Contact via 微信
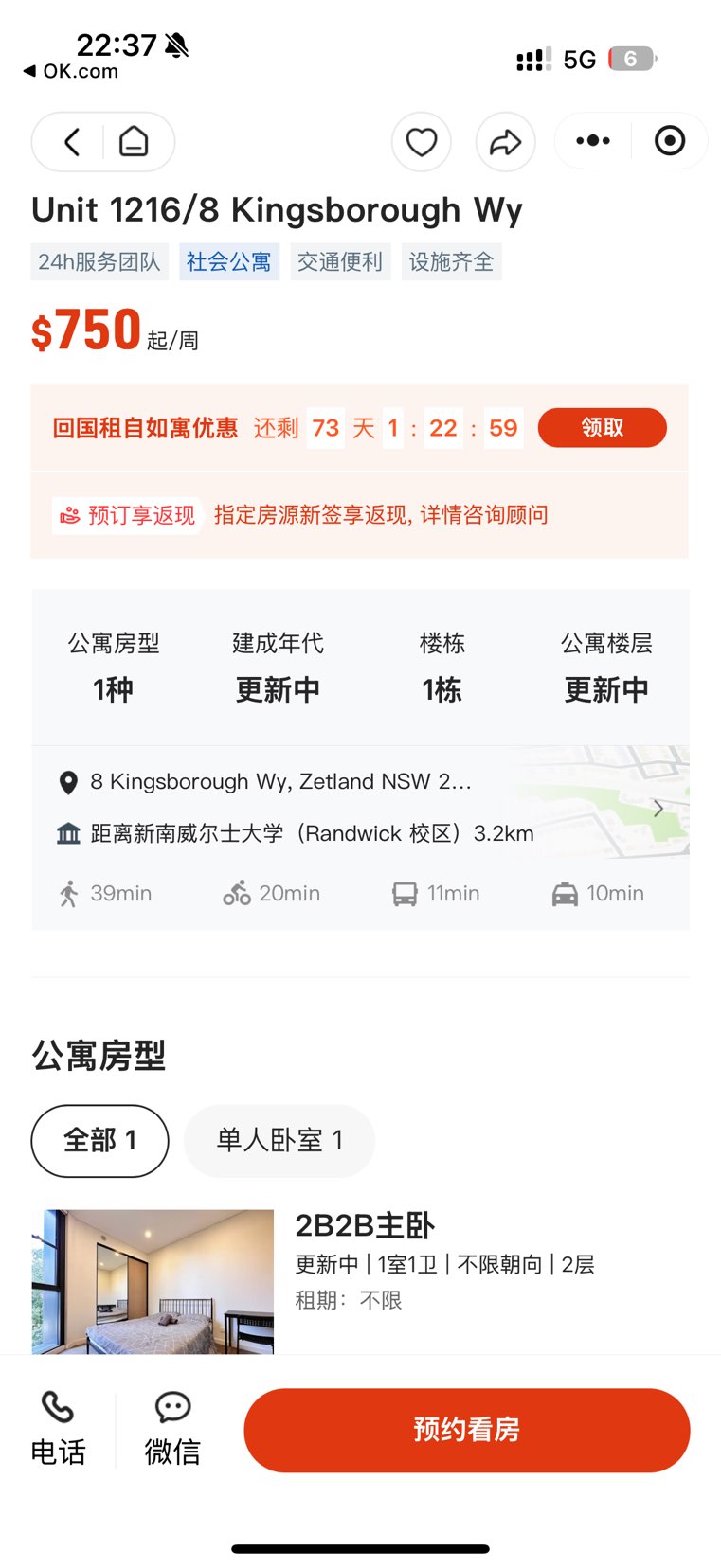The height and width of the screenshot is (1568, 721). [x=172, y=1429]
